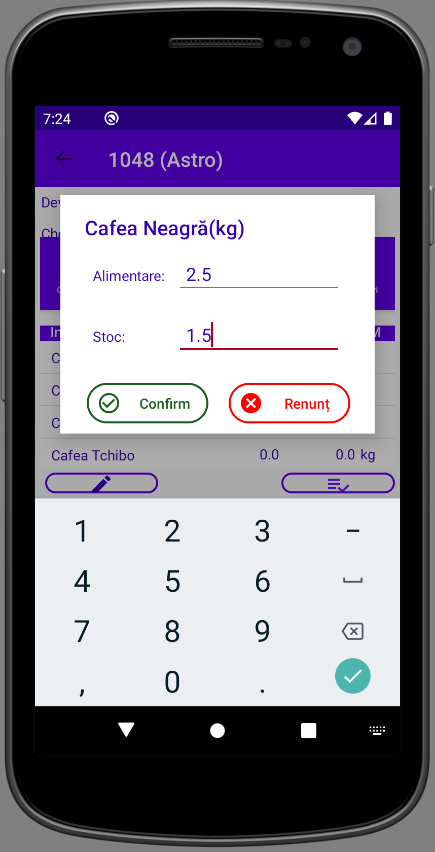This screenshot has width=435, height=852.
Task: Type digit 0 on the keypad
Action: coord(172,681)
